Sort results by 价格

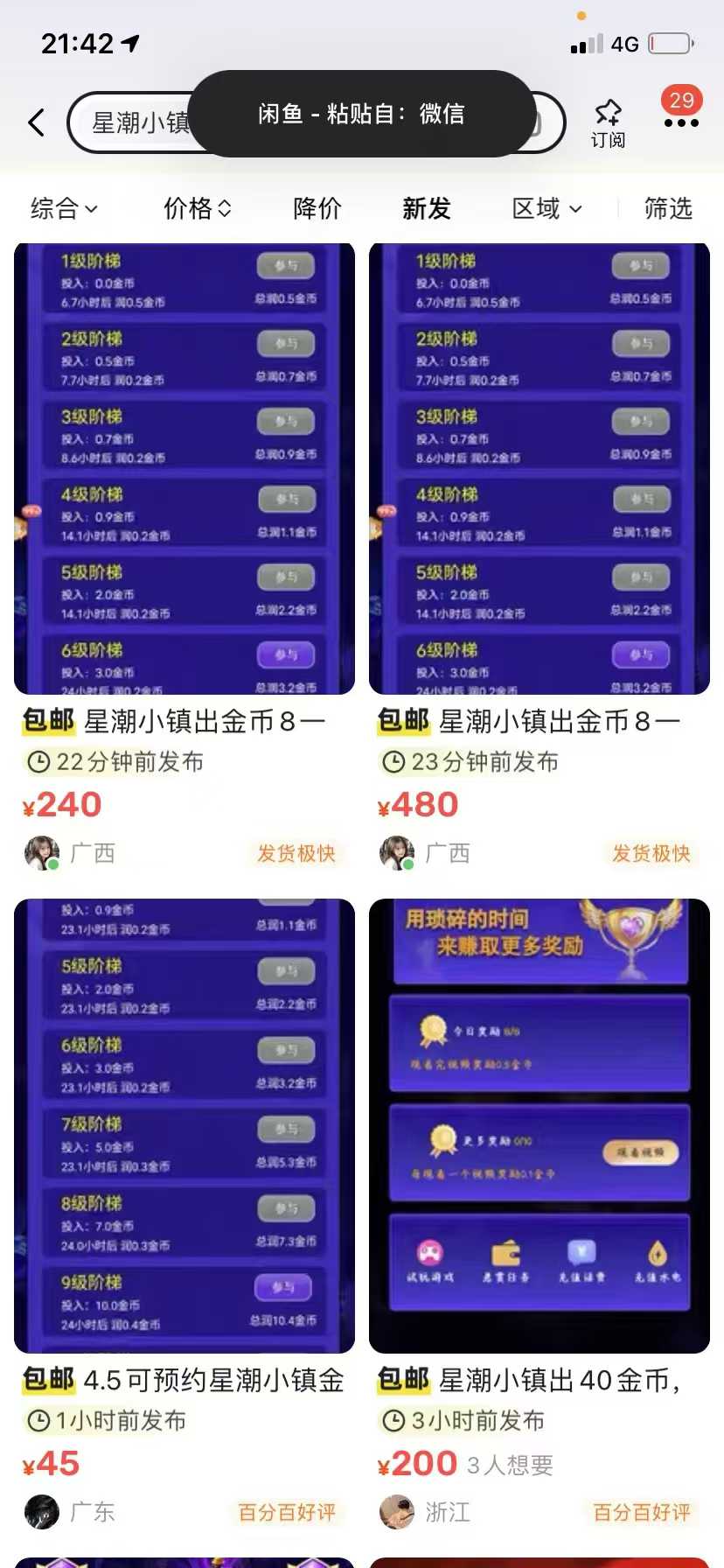point(198,208)
